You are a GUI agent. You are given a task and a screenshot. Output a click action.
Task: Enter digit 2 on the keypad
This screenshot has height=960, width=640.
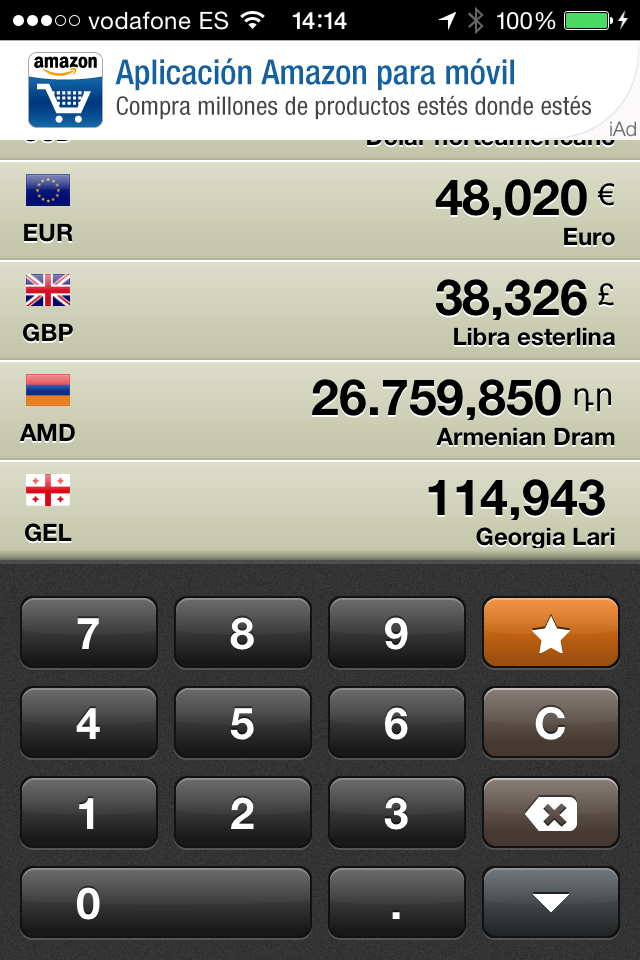[243, 813]
